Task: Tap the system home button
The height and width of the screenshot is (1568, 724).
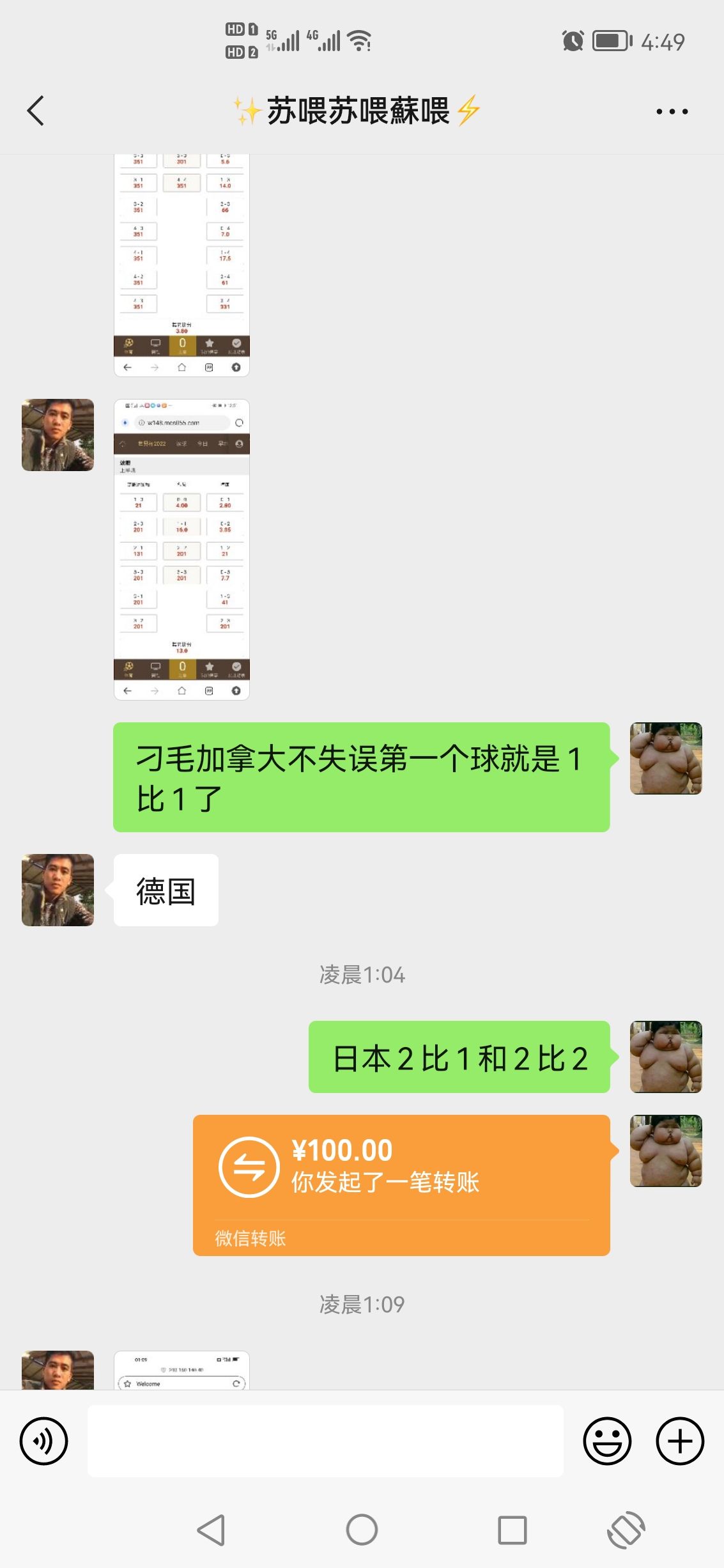Action: 362,1530
